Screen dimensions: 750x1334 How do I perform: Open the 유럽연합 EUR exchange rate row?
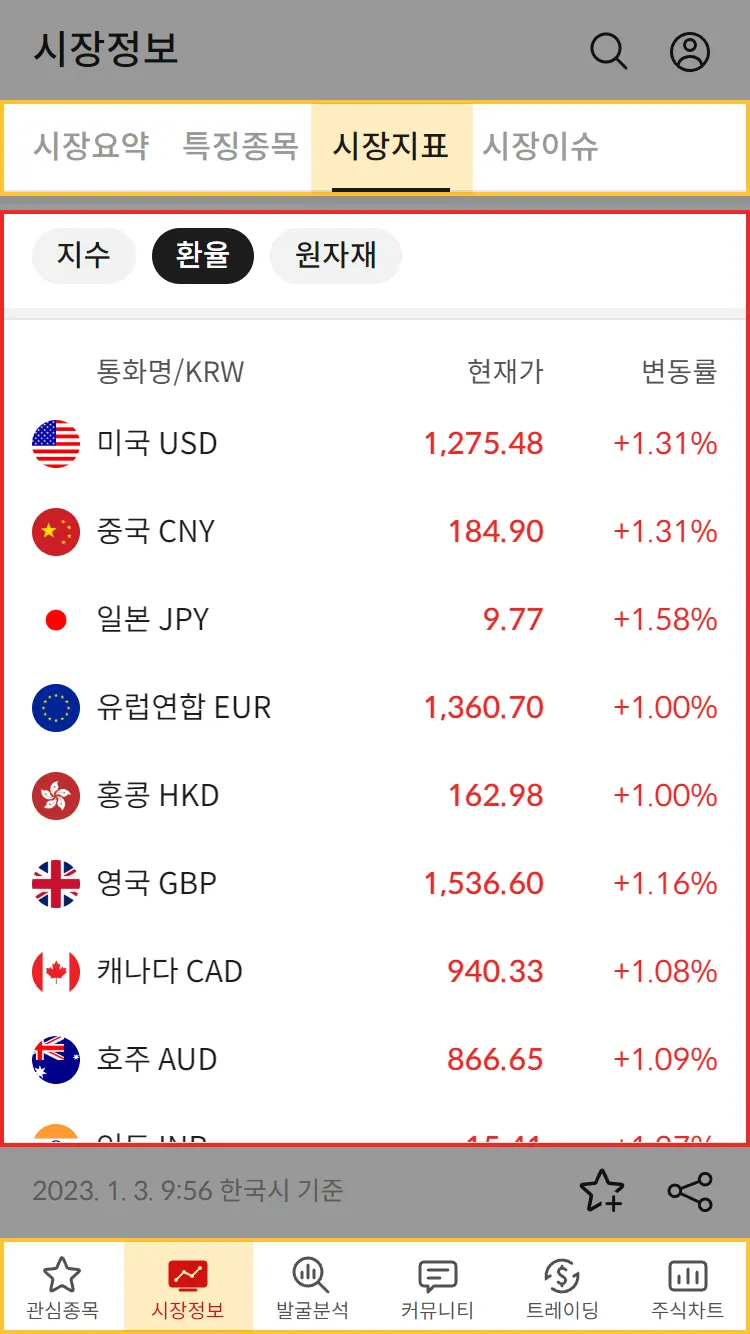pos(375,707)
